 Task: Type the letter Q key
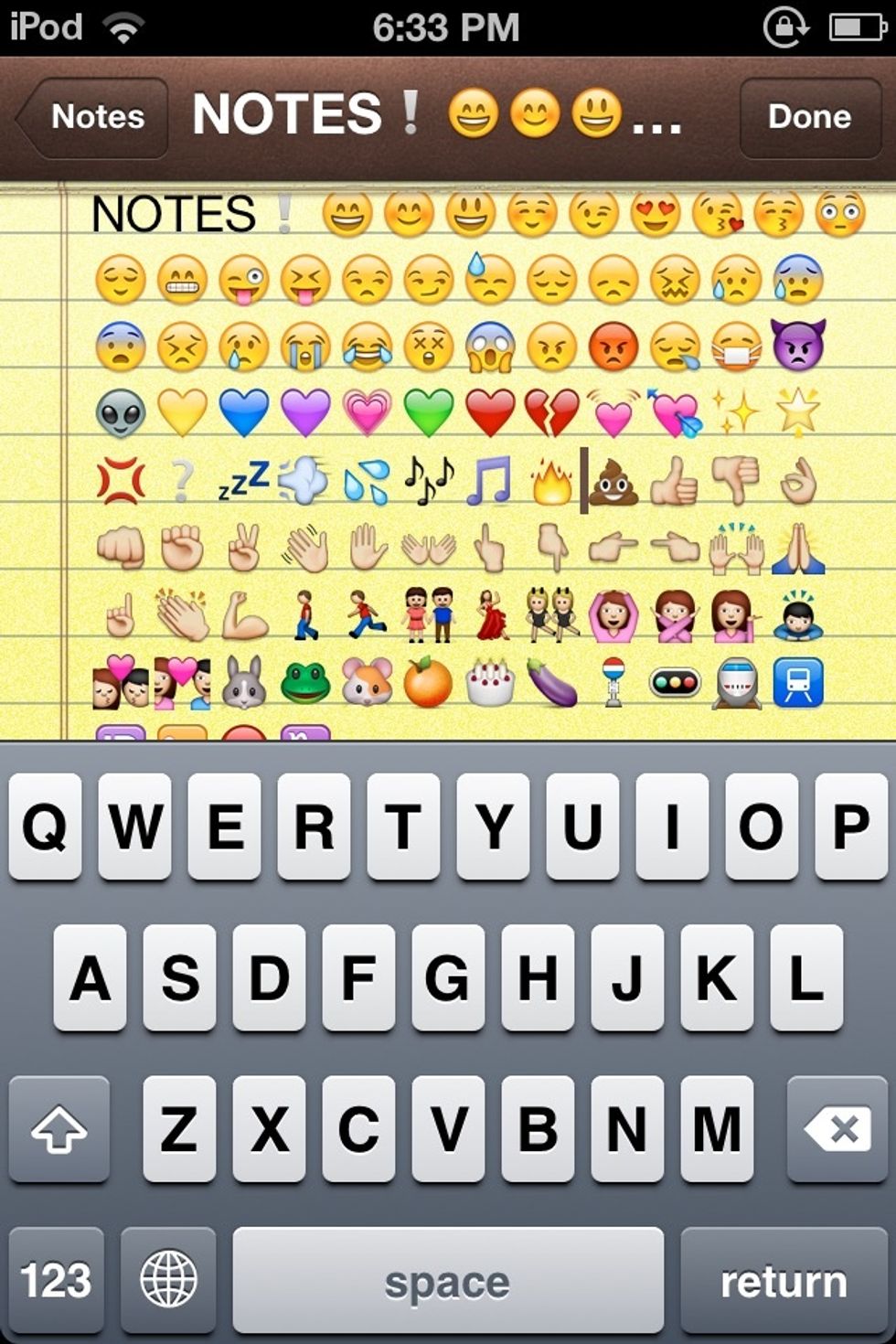pos(45,827)
